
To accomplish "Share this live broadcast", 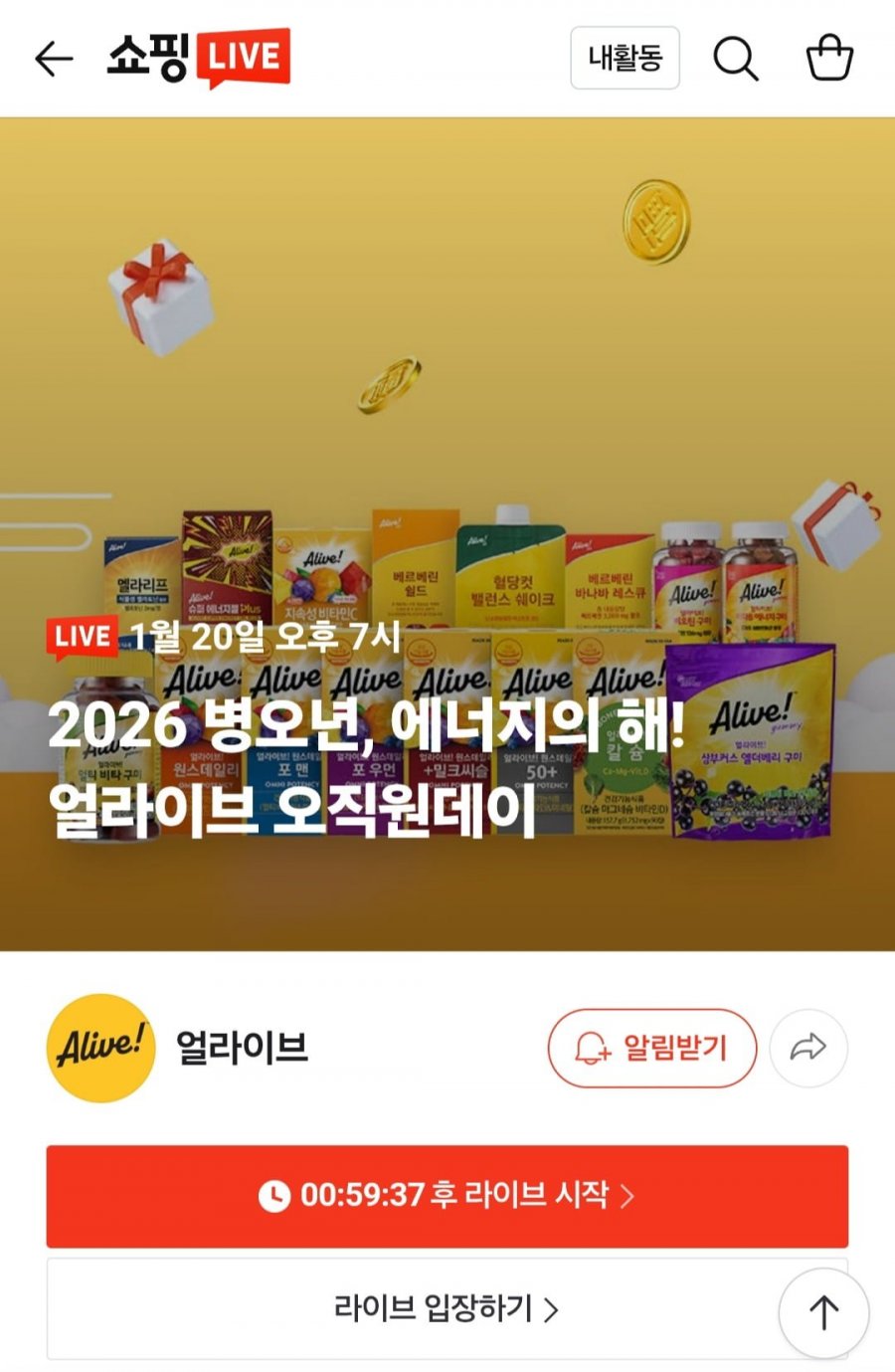I will [x=808, y=1048].
